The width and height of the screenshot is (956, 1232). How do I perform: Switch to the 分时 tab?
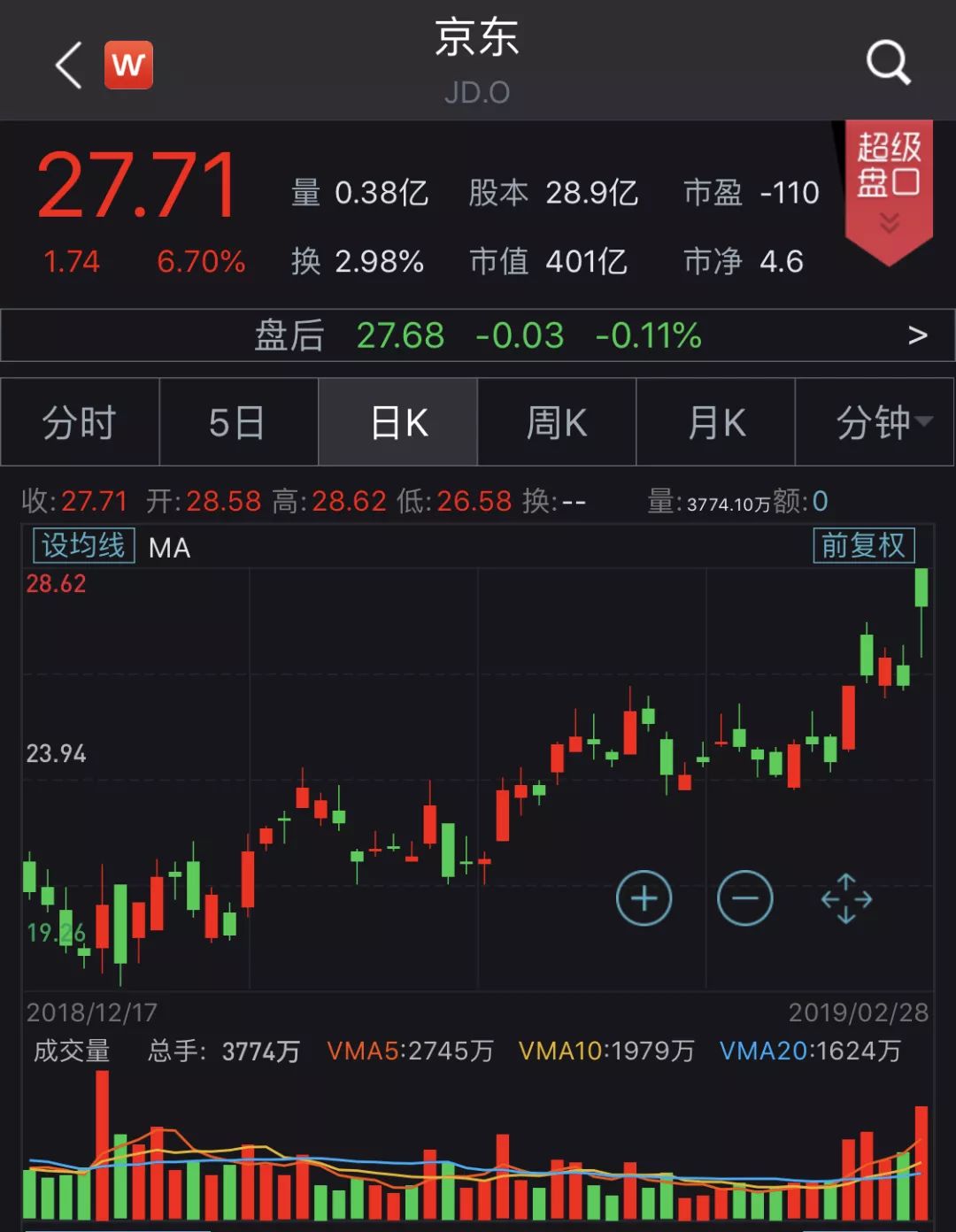pyautogui.click(x=80, y=422)
